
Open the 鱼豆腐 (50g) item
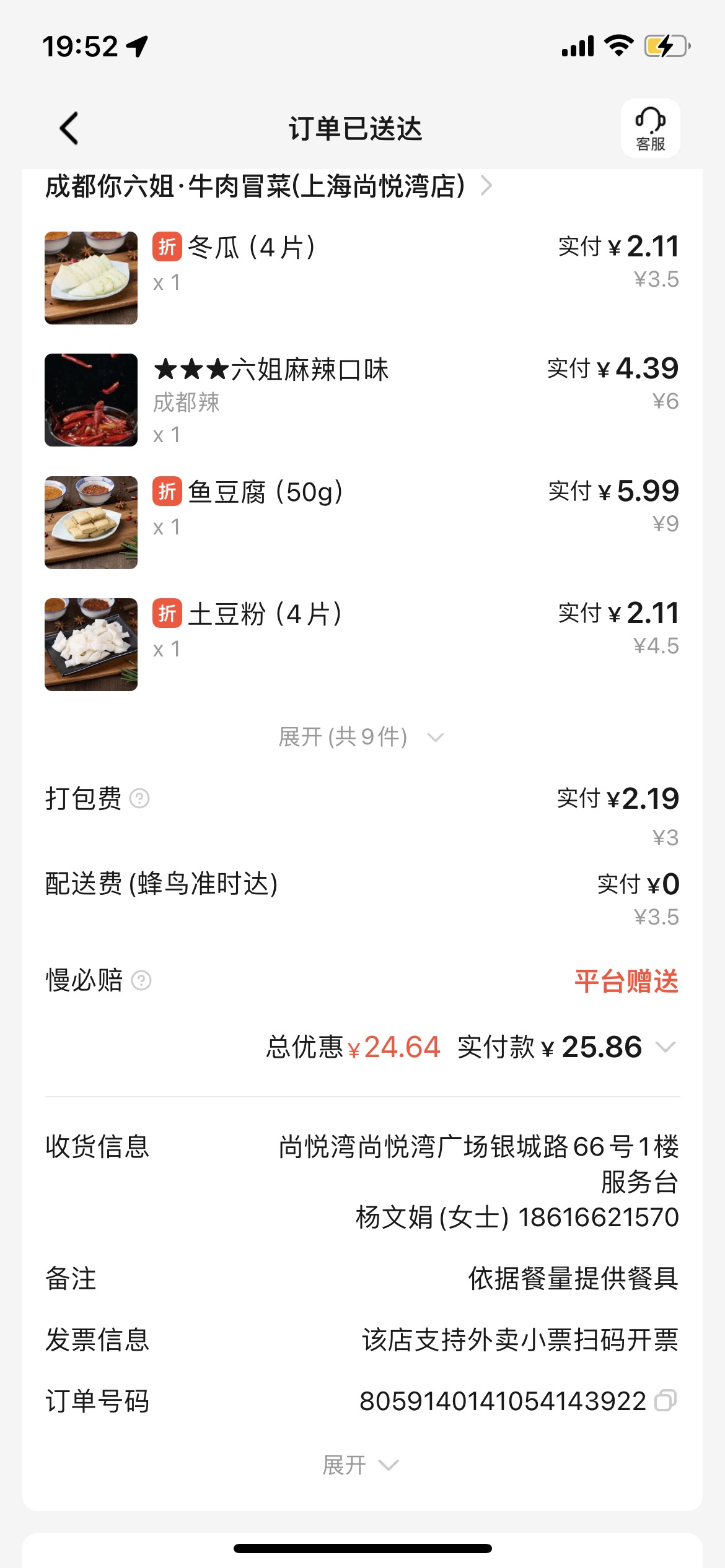click(x=362, y=522)
